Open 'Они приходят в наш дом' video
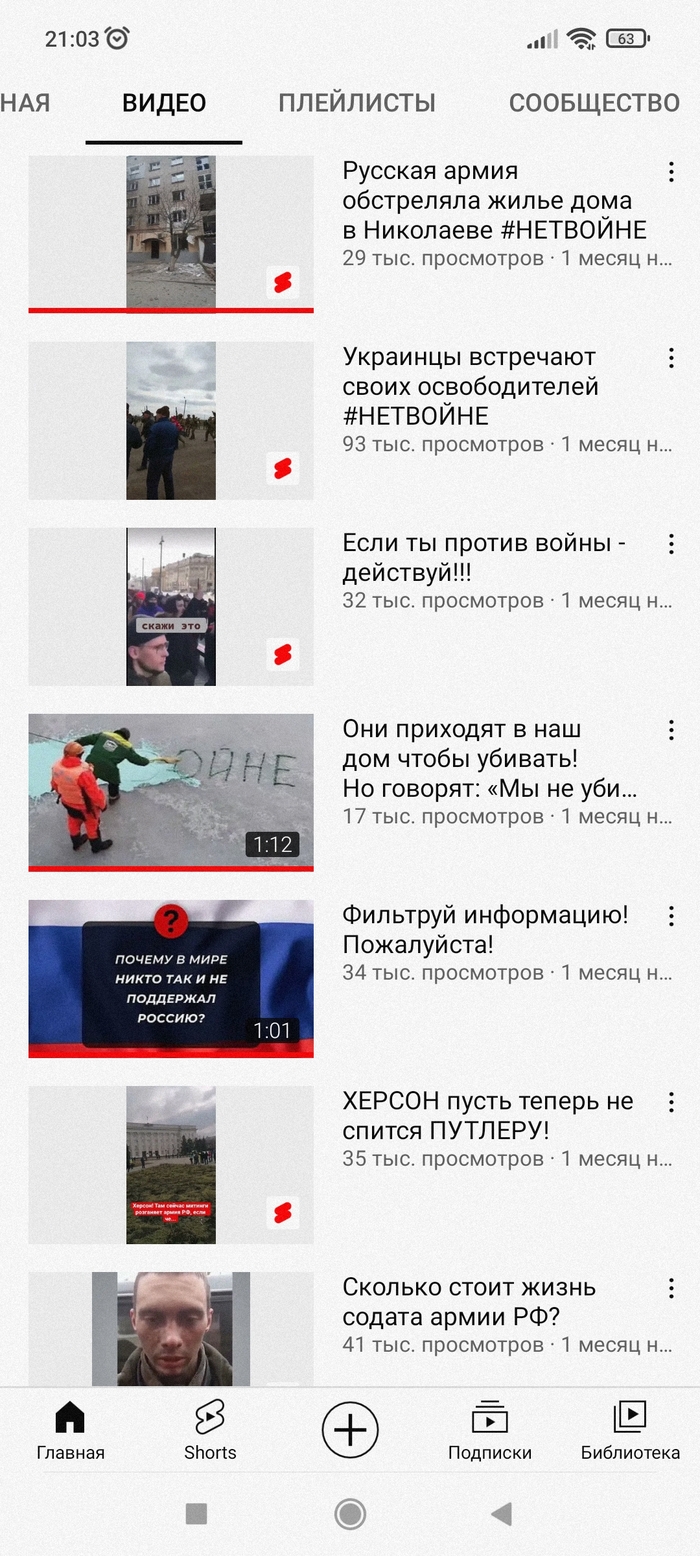 tap(171, 791)
